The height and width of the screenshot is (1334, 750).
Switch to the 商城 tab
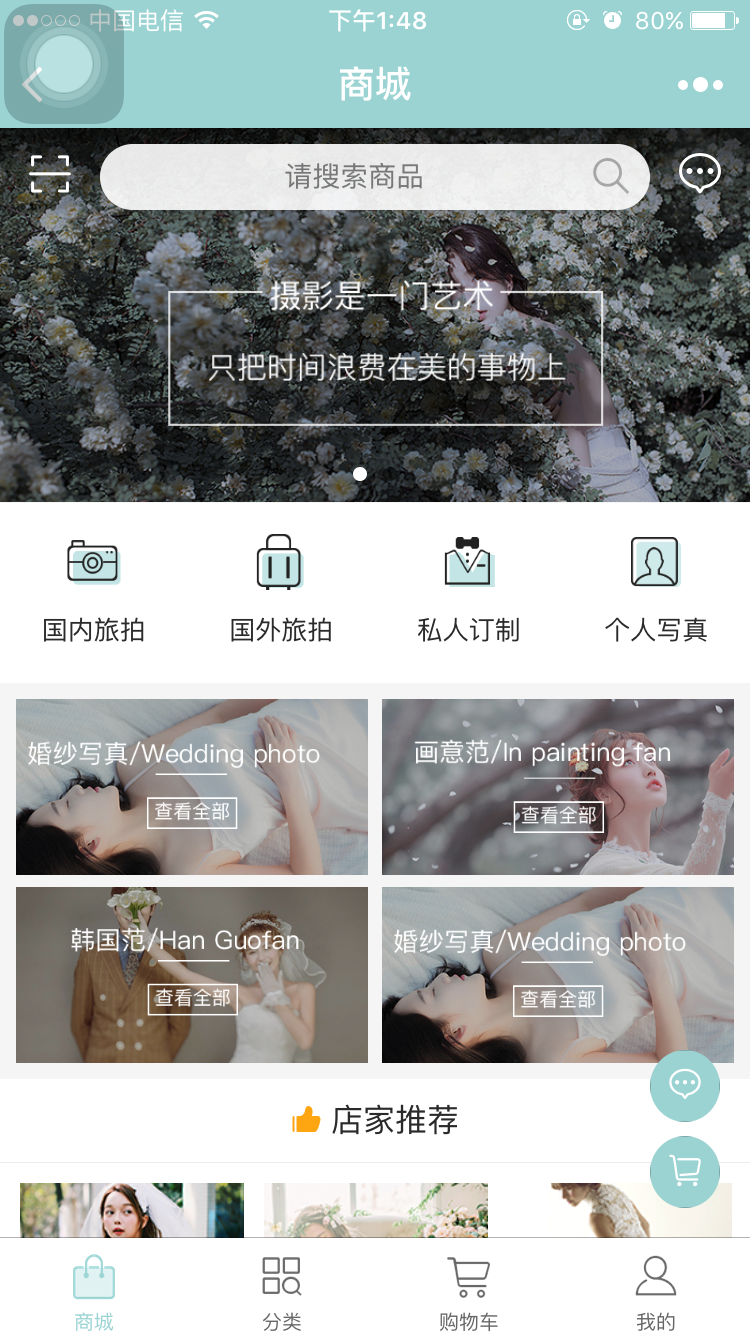click(x=94, y=1293)
